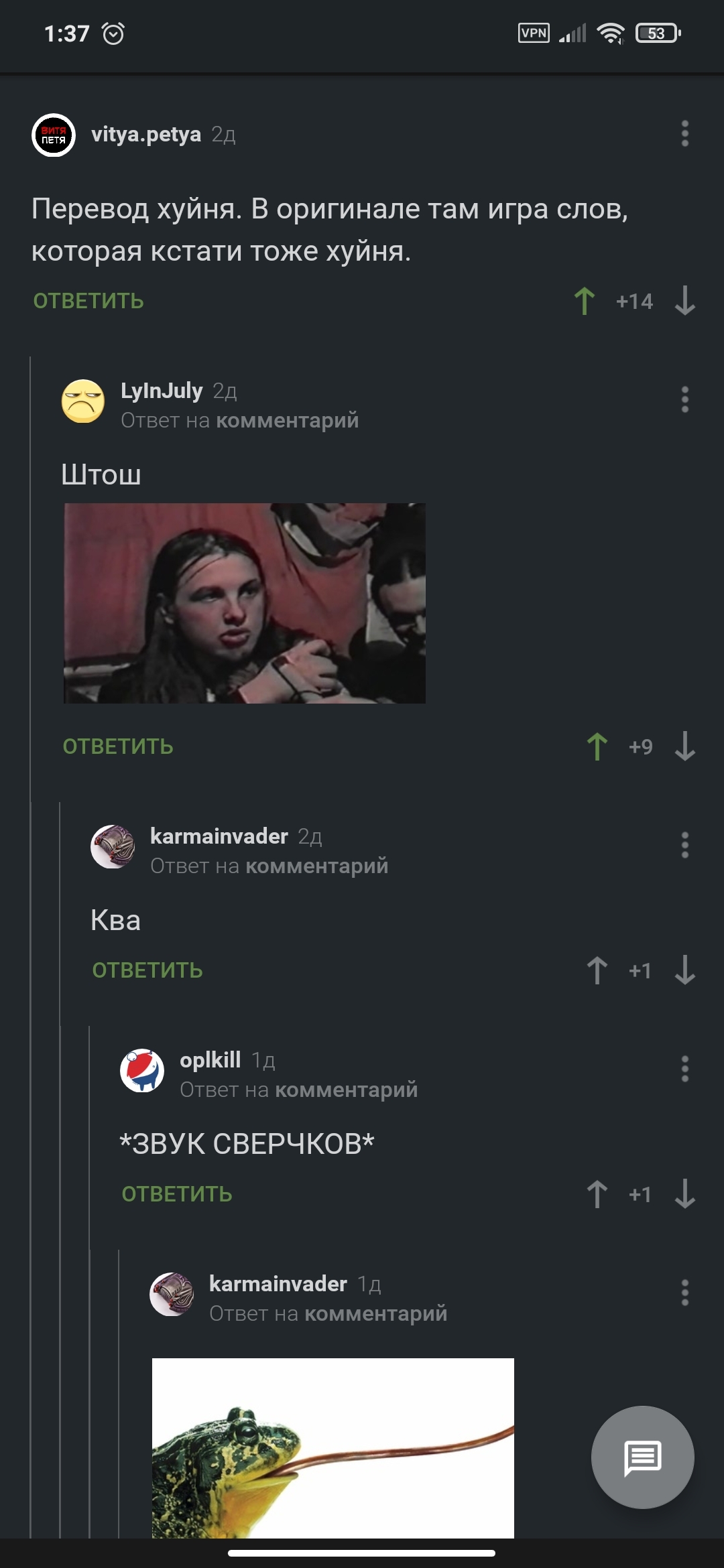This screenshot has height=1568, width=724.
Task: Go to oplkill's profile via username
Action: click(x=210, y=1060)
